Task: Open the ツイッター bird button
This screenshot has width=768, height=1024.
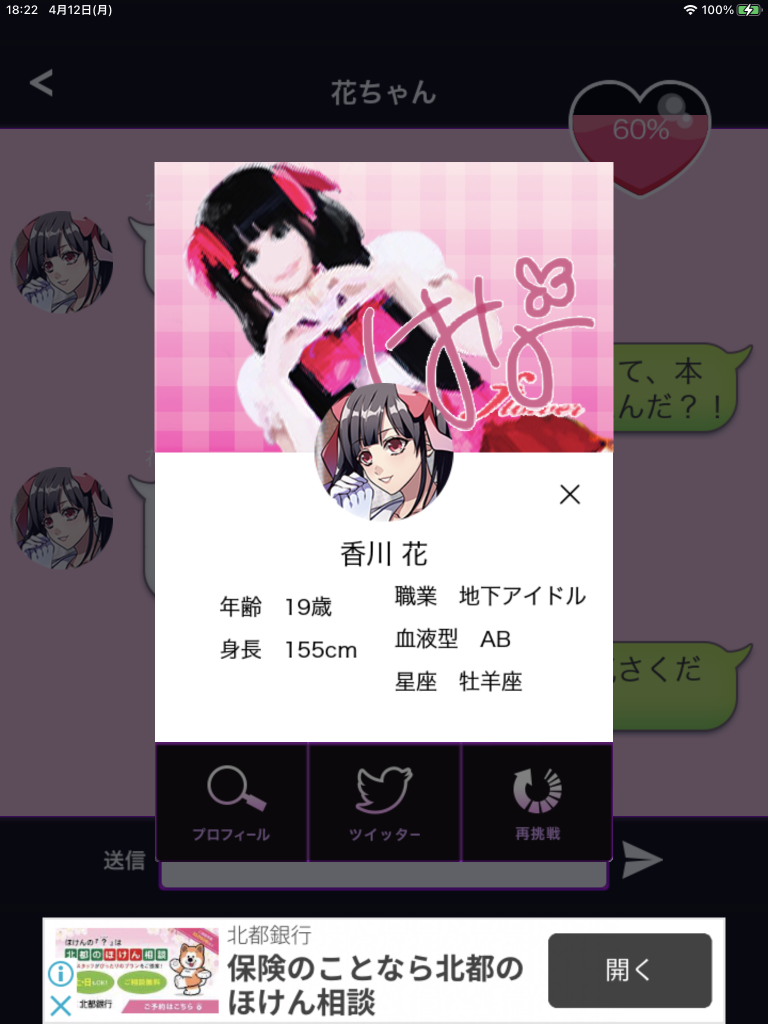Action: point(385,803)
